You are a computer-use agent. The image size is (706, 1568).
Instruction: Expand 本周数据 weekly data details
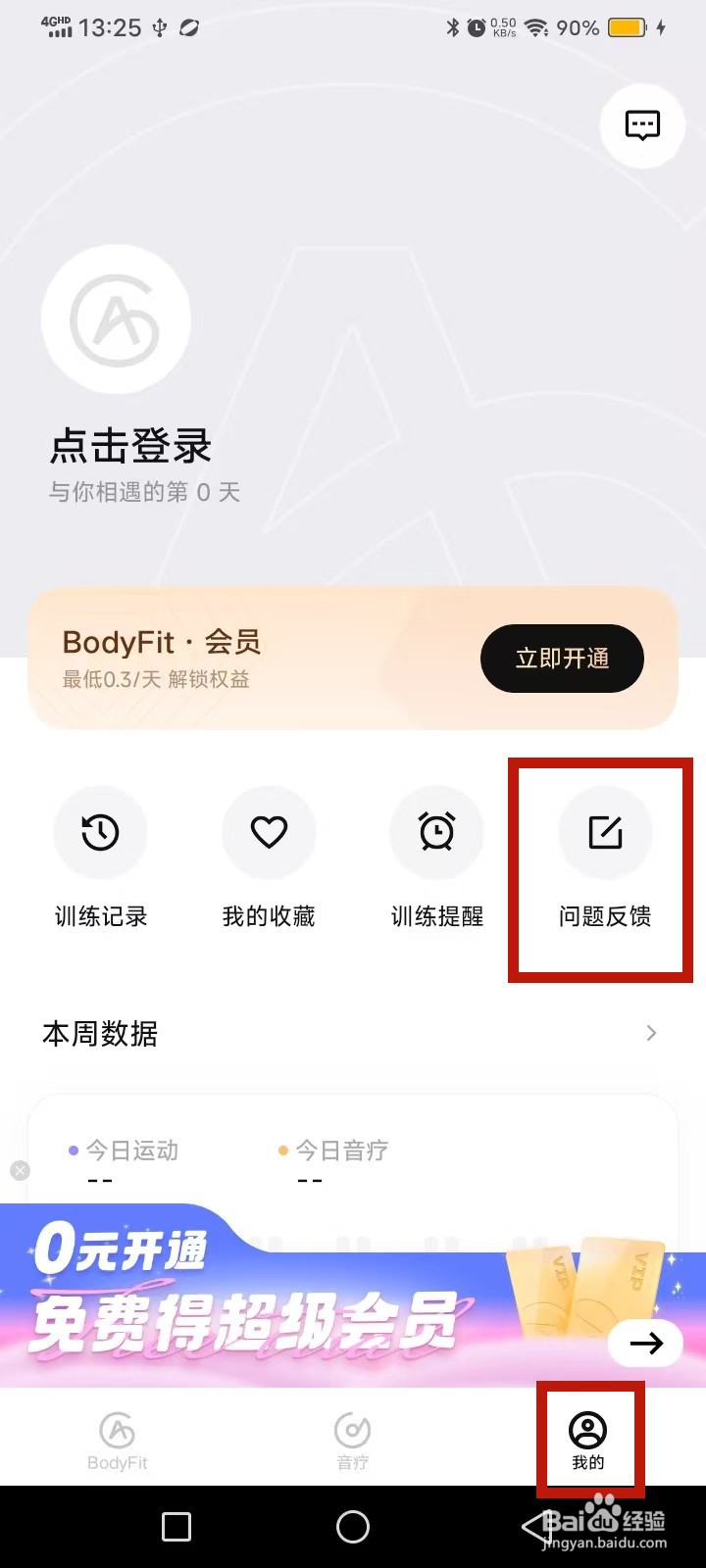(650, 1033)
